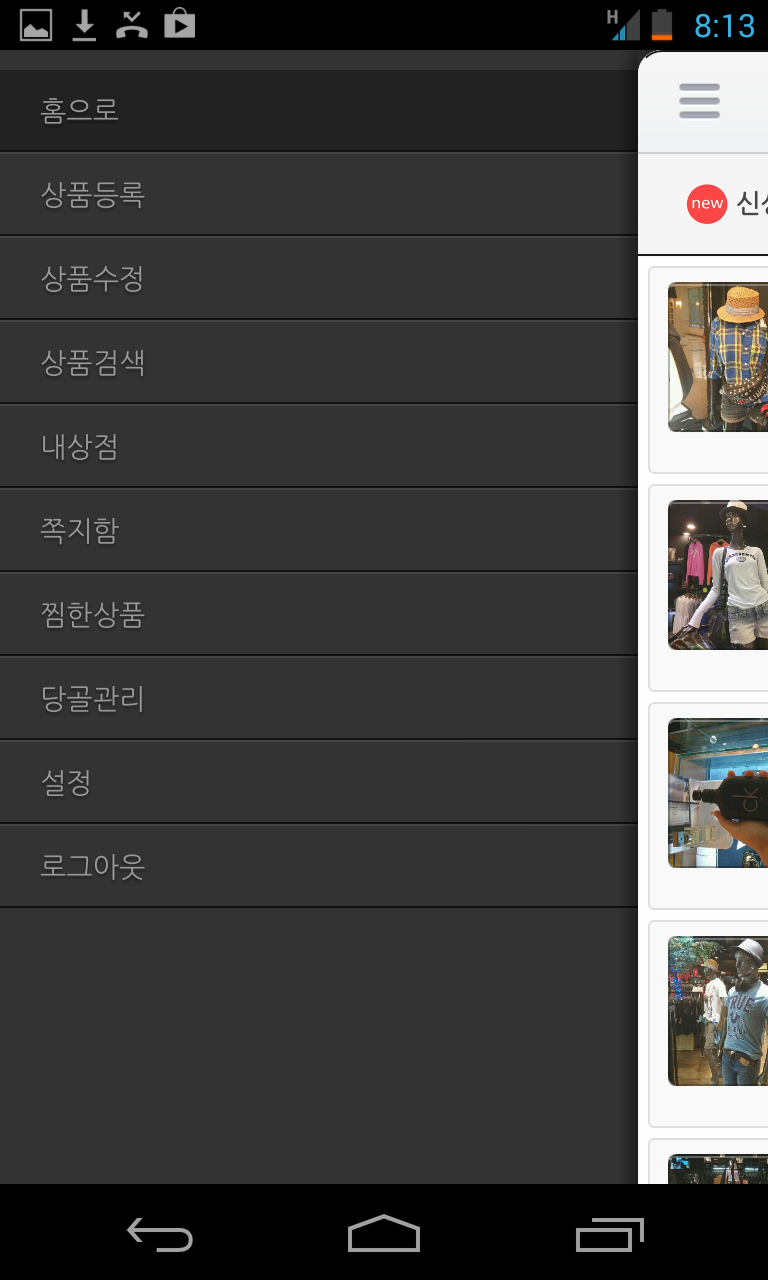Go to the Android home screen
The width and height of the screenshot is (768, 1280).
(x=383, y=1234)
